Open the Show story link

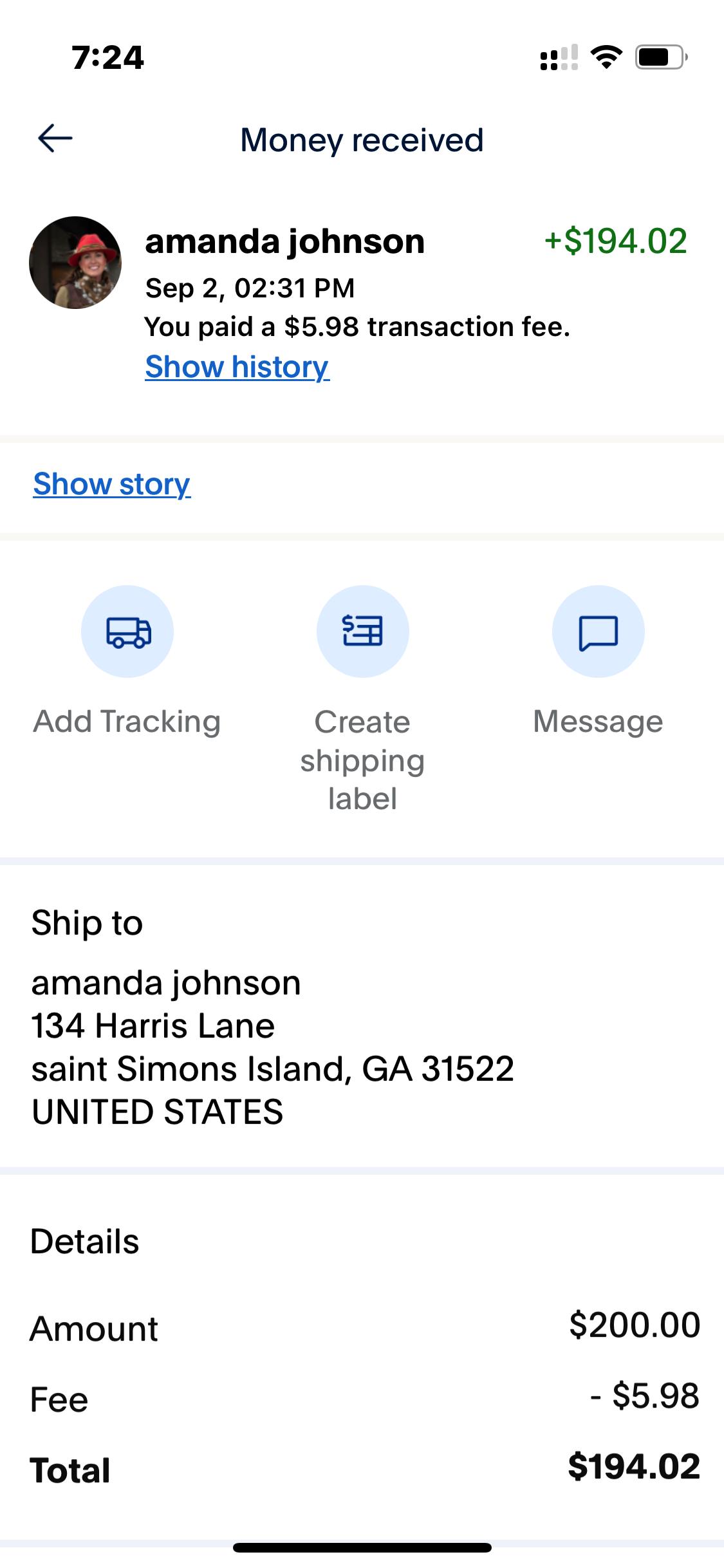coord(112,484)
